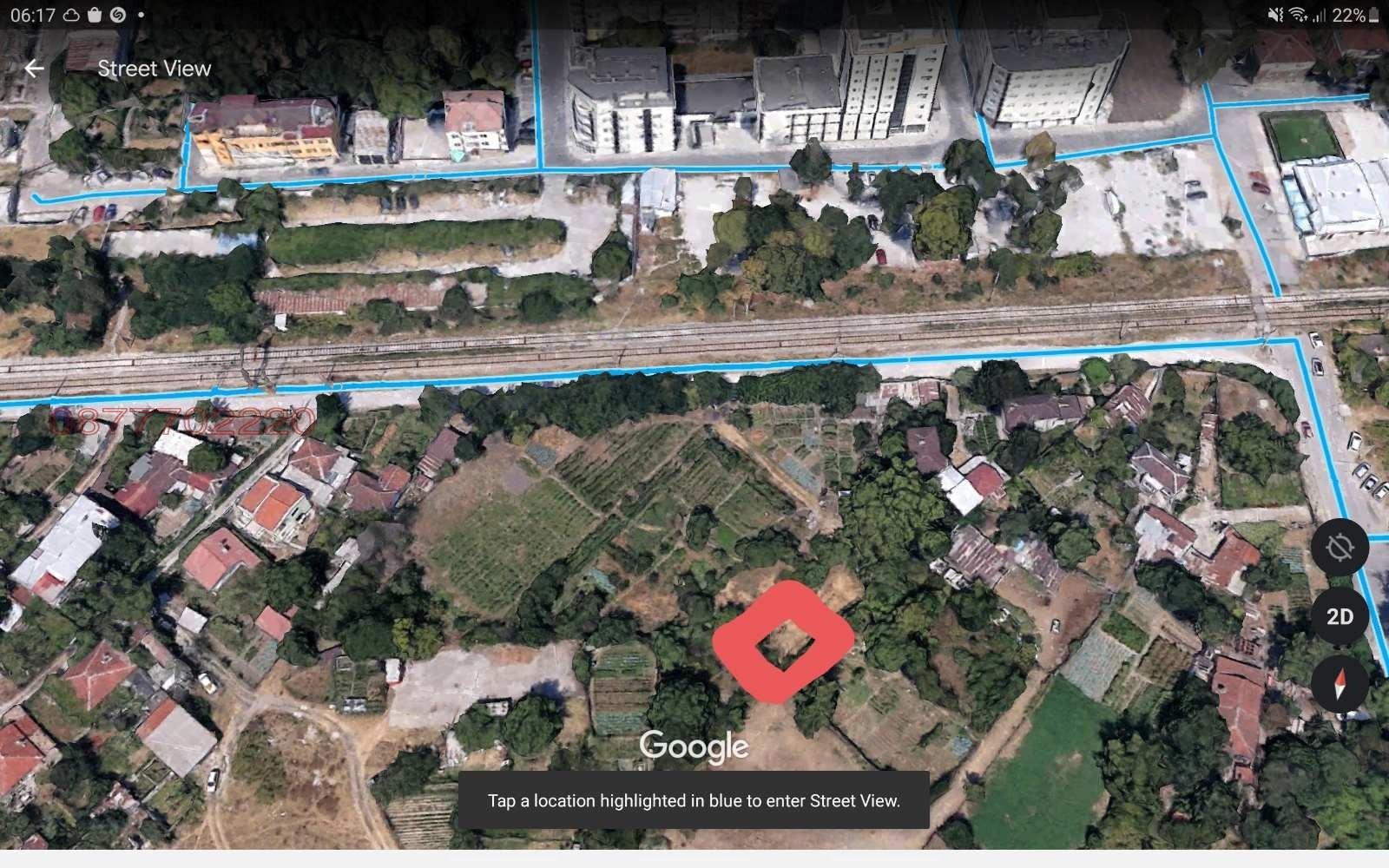
Task: Tap the compass to reset north
Action: pos(1340,684)
